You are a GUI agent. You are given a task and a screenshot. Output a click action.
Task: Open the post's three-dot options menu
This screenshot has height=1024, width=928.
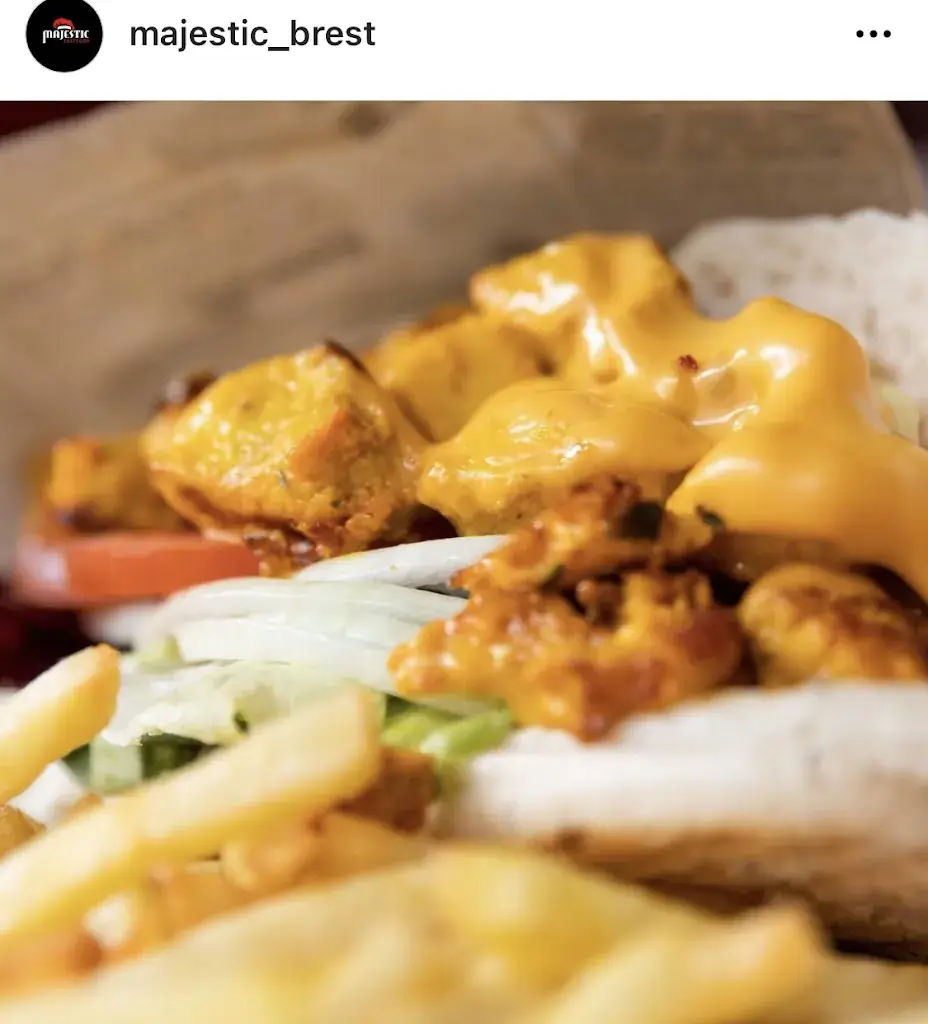(872, 35)
